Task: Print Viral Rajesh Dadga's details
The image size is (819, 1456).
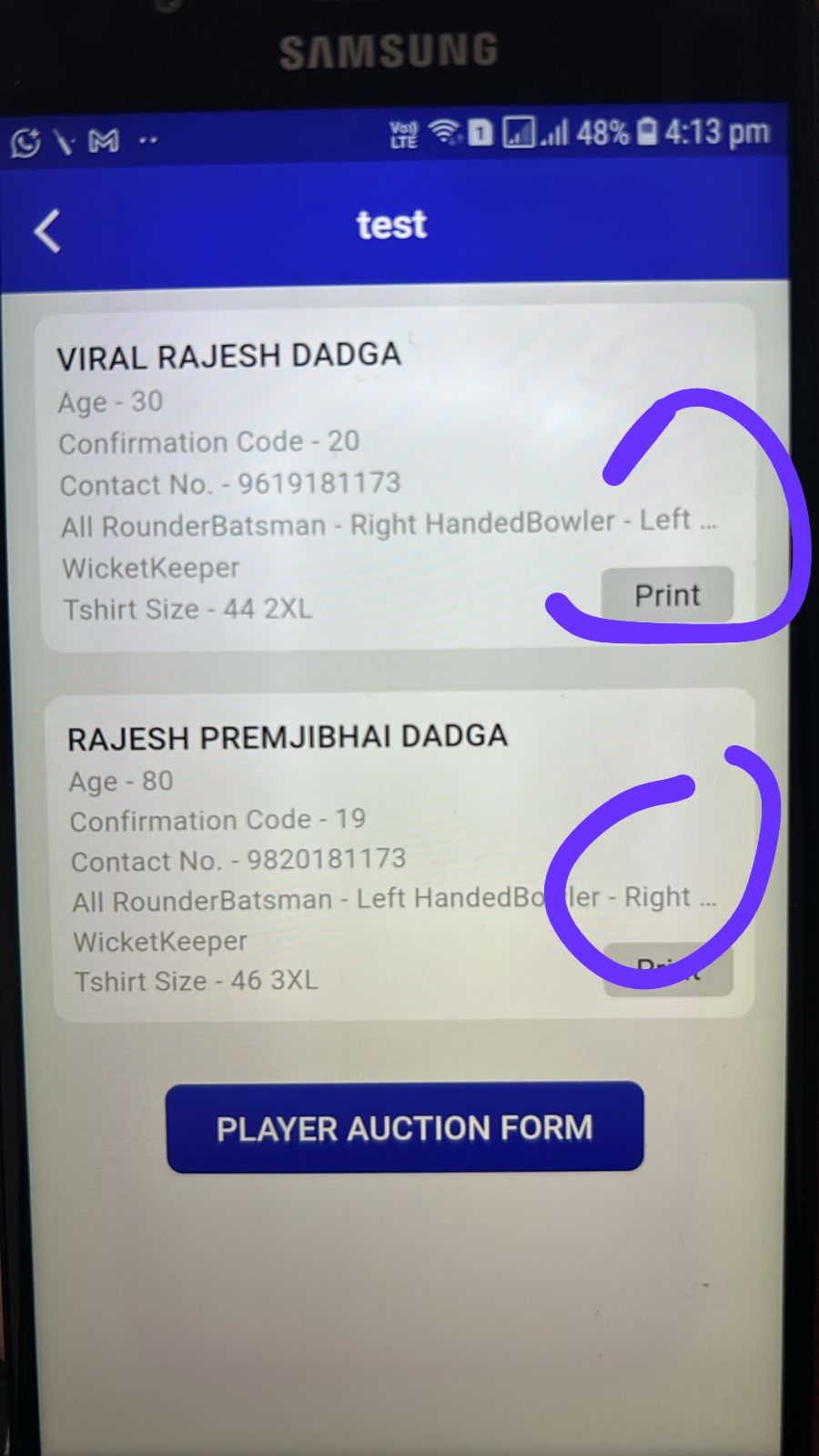Action: click(667, 595)
